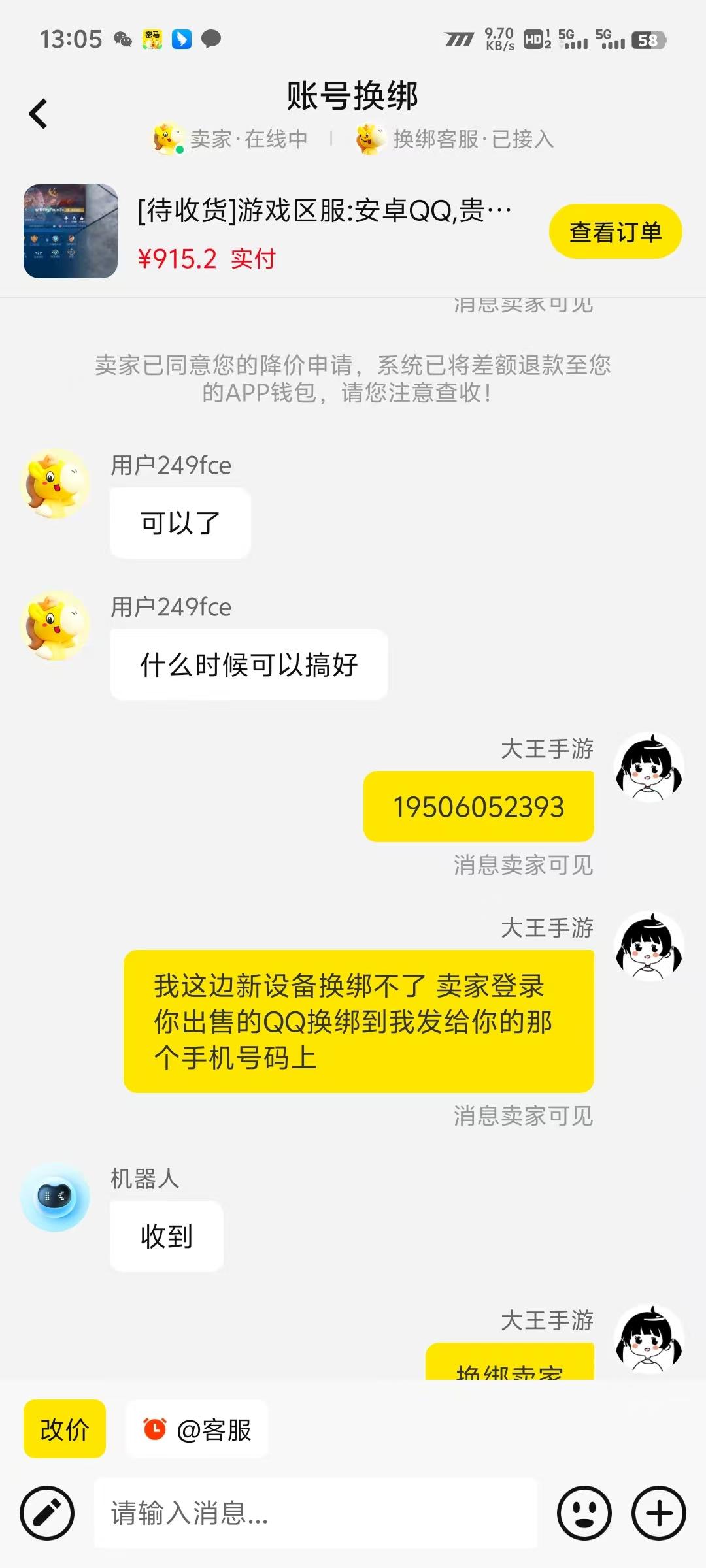Tap the seller avatar beside 卖家·在线中
The height and width of the screenshot is (1568, 706).
pos(165,139)
